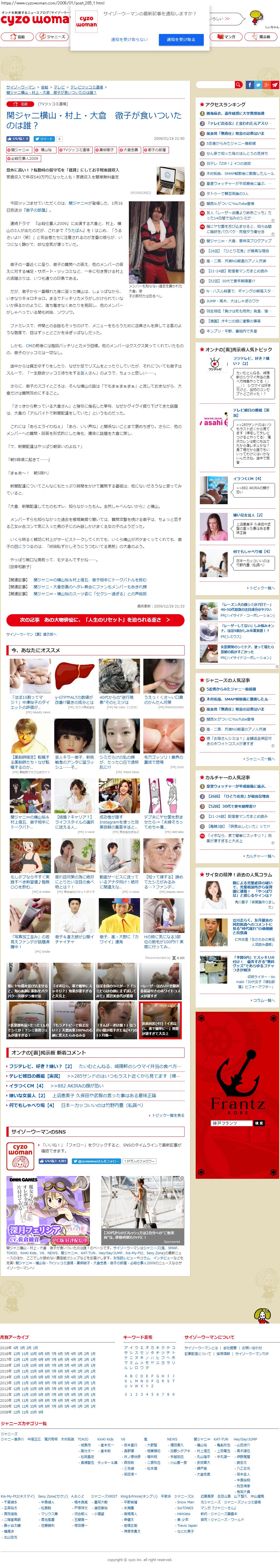Open 「テレビ出るな」 ranking entry

click(x=235, y=123)
